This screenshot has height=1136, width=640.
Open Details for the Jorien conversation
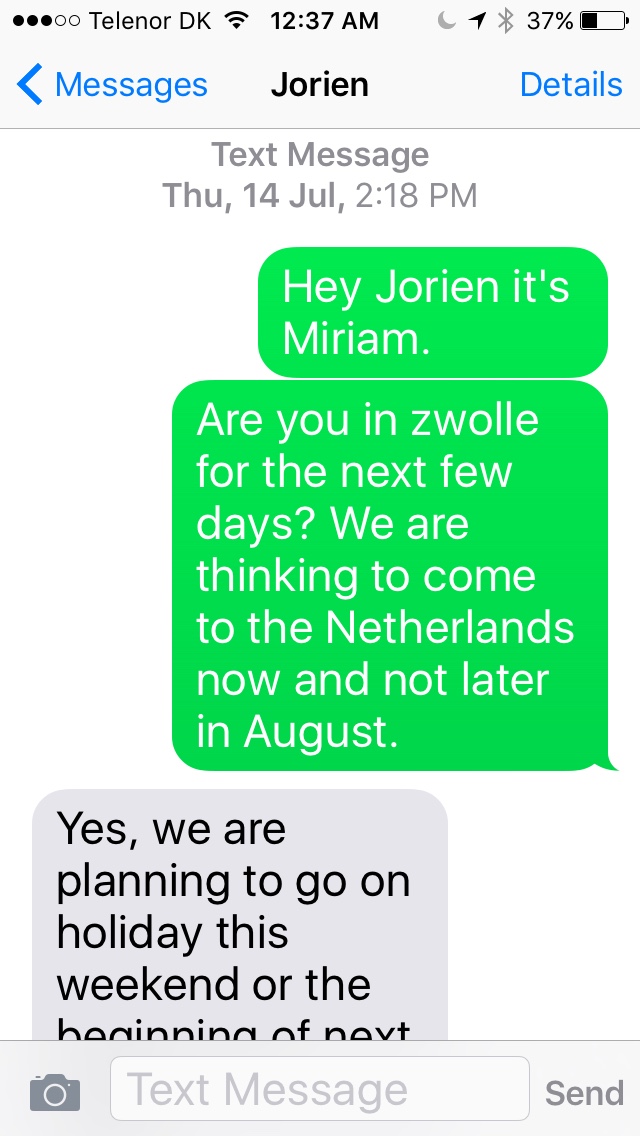pos(571,85)
